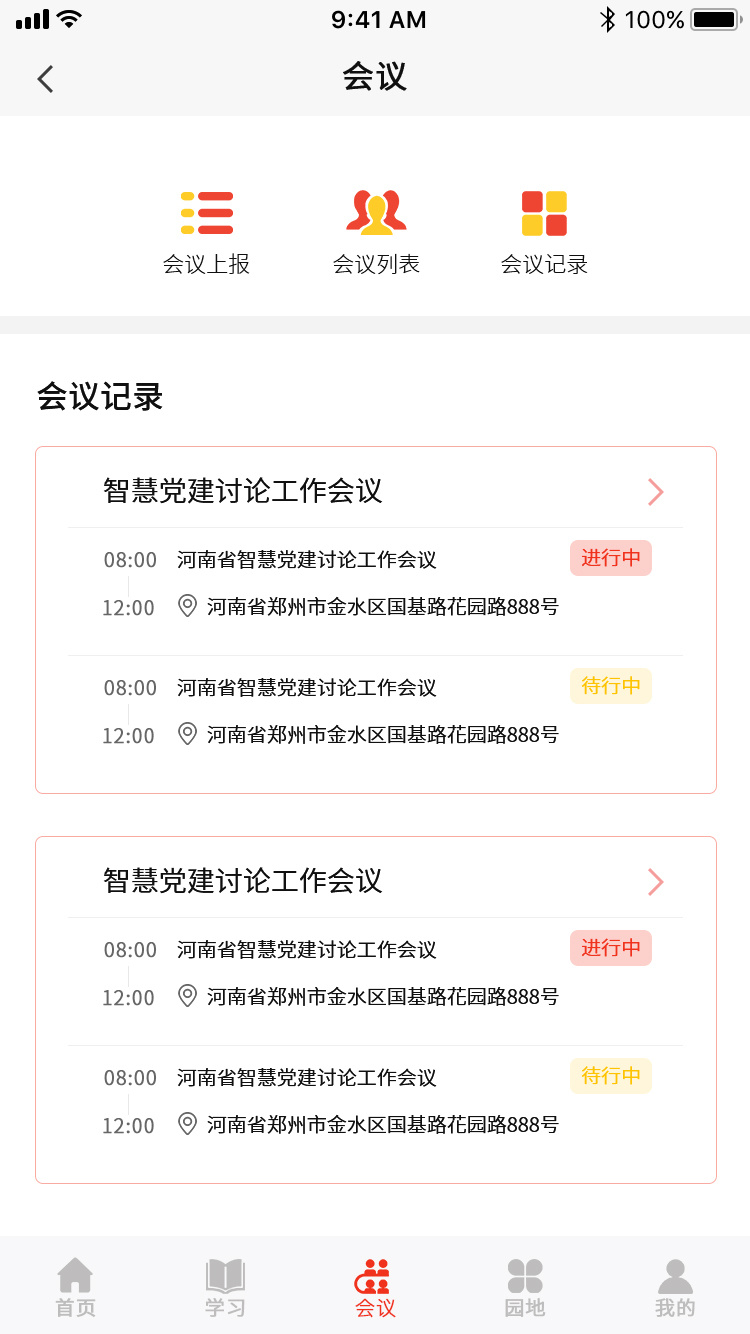This screenshot has height=1334, width=750.
Task: Switch to the 学习 tab
Action: coord(225,1288)
